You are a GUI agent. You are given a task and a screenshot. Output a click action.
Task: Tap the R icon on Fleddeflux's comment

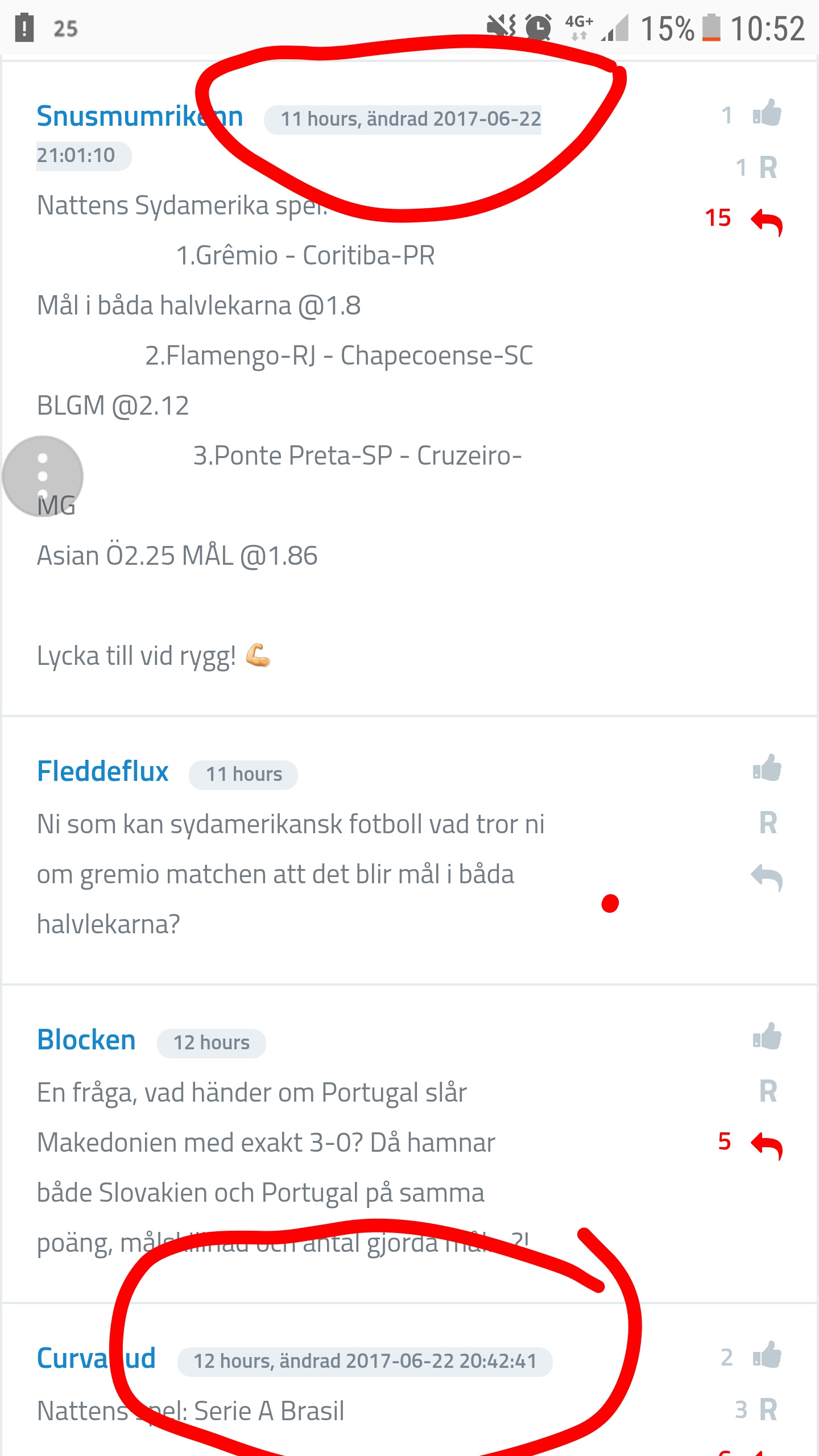(x=768, y=823)
